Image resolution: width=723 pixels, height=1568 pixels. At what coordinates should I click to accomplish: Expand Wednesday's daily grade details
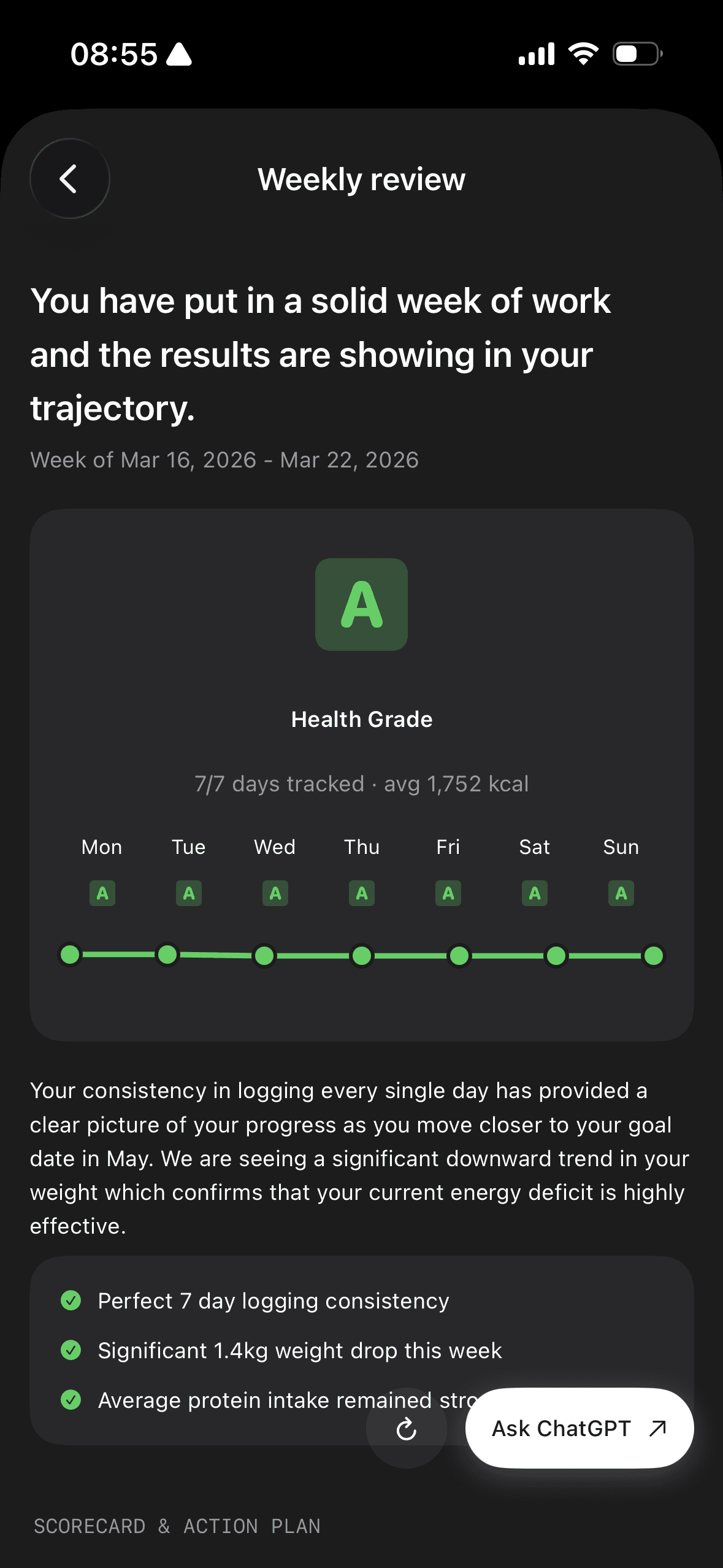click(x=275, y=893)
